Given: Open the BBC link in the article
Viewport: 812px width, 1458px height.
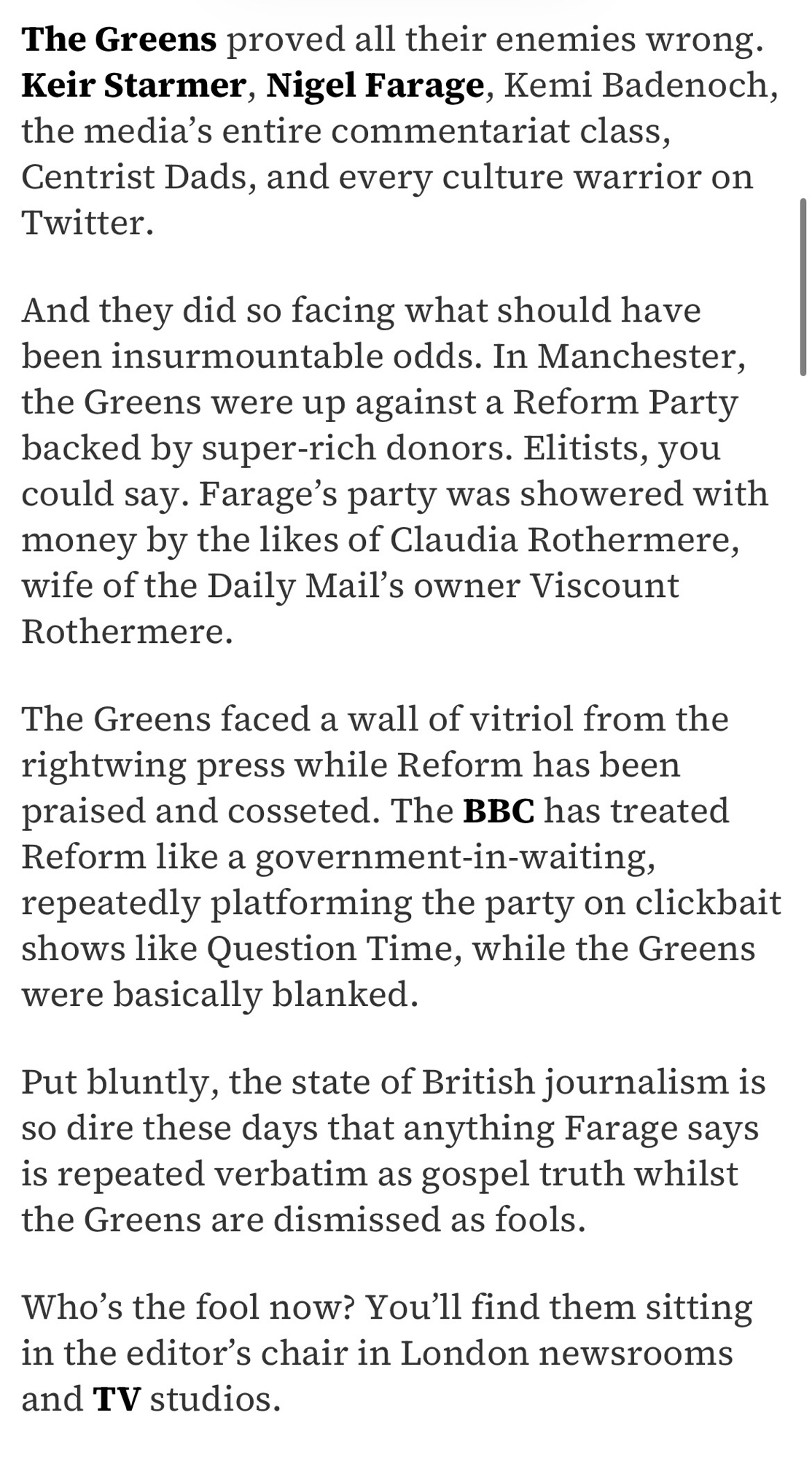Looking at the screenshot, I should click(x=499, y=811).
